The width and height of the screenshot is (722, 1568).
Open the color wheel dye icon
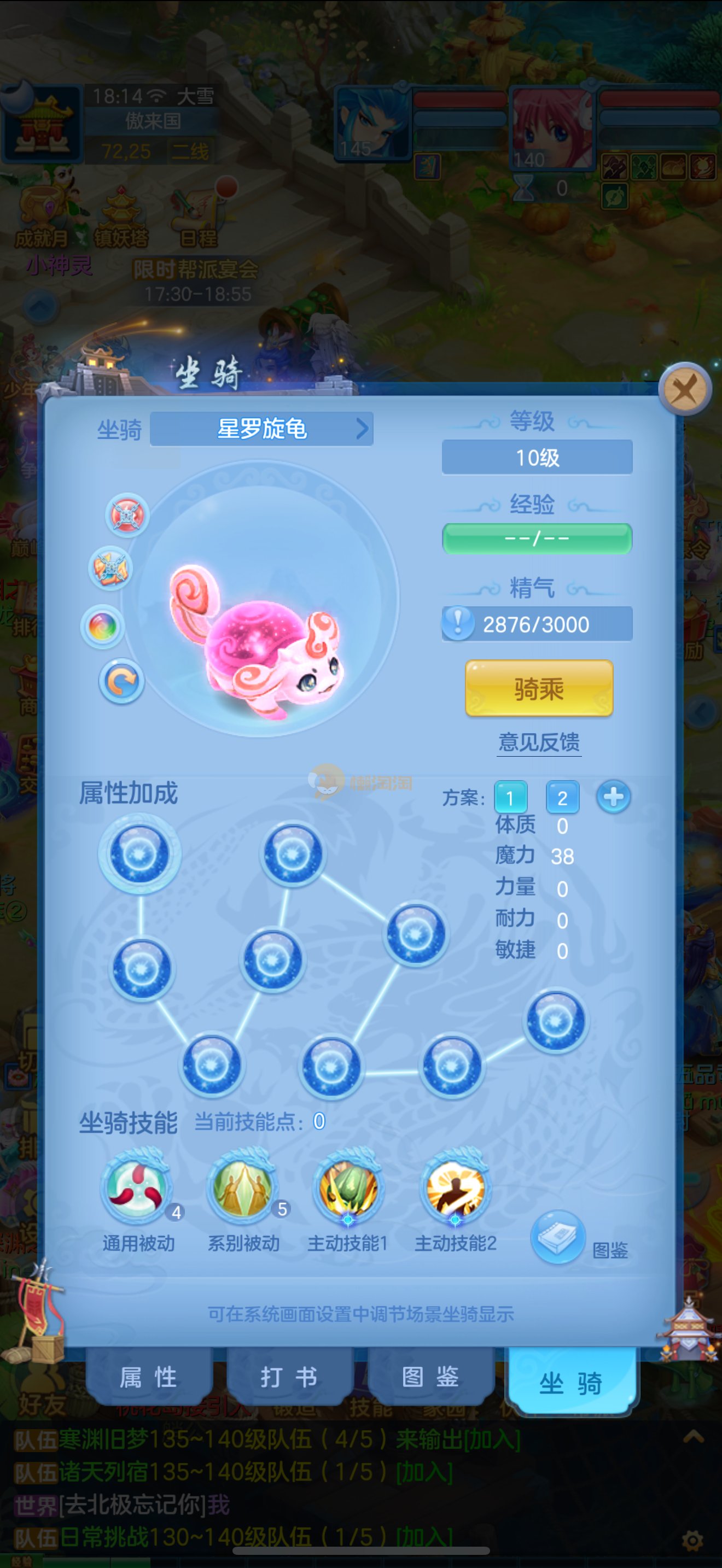[x=102, y=627]
